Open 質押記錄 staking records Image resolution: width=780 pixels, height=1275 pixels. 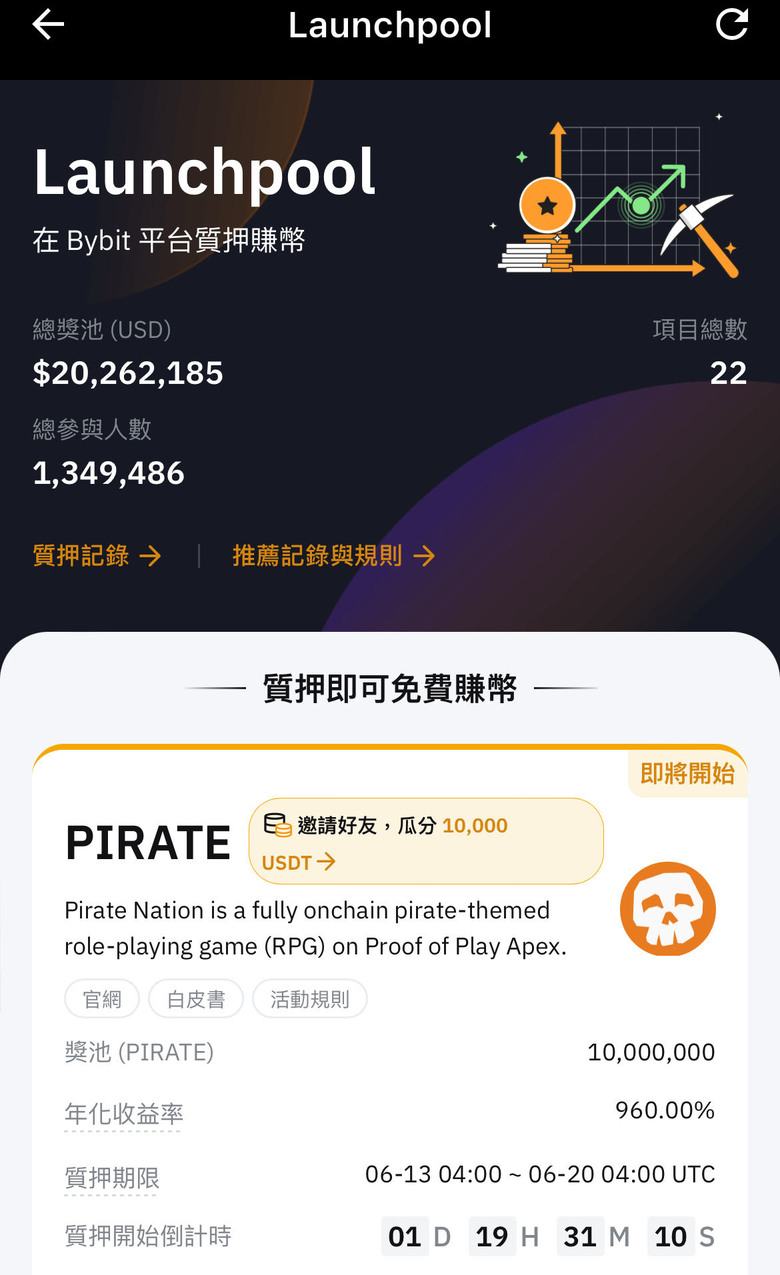coord(97,555)
